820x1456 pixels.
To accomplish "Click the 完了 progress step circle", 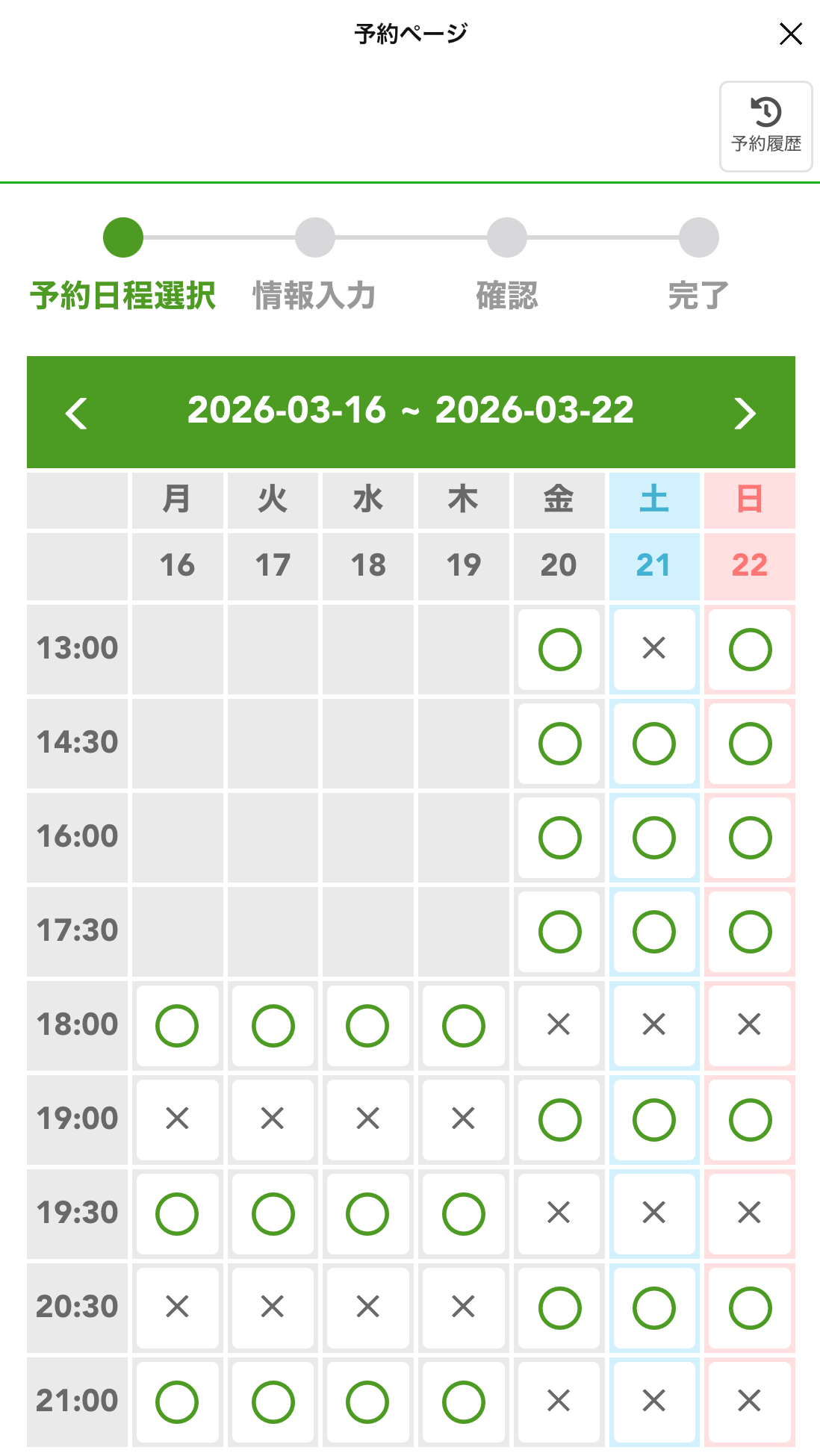I will point(698,237).
